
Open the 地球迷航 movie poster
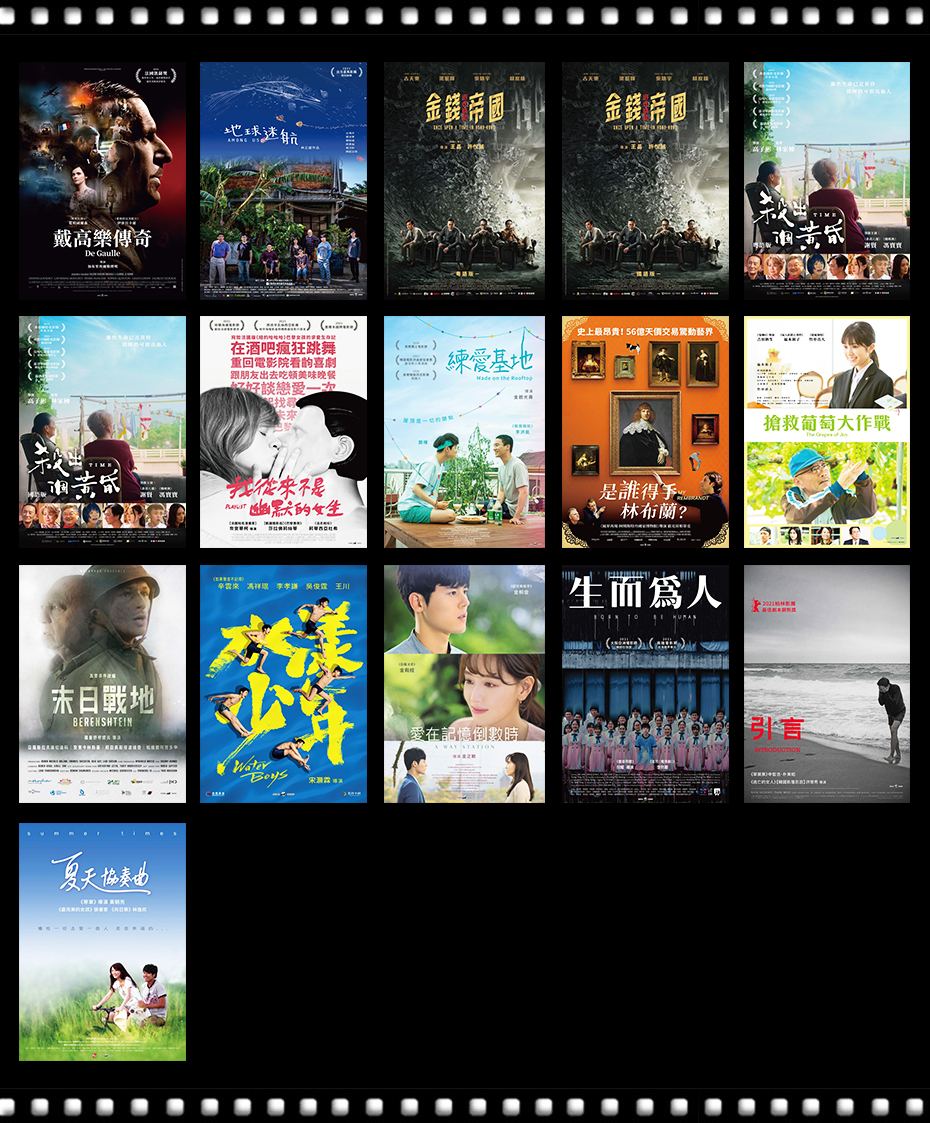click(283, 180)
